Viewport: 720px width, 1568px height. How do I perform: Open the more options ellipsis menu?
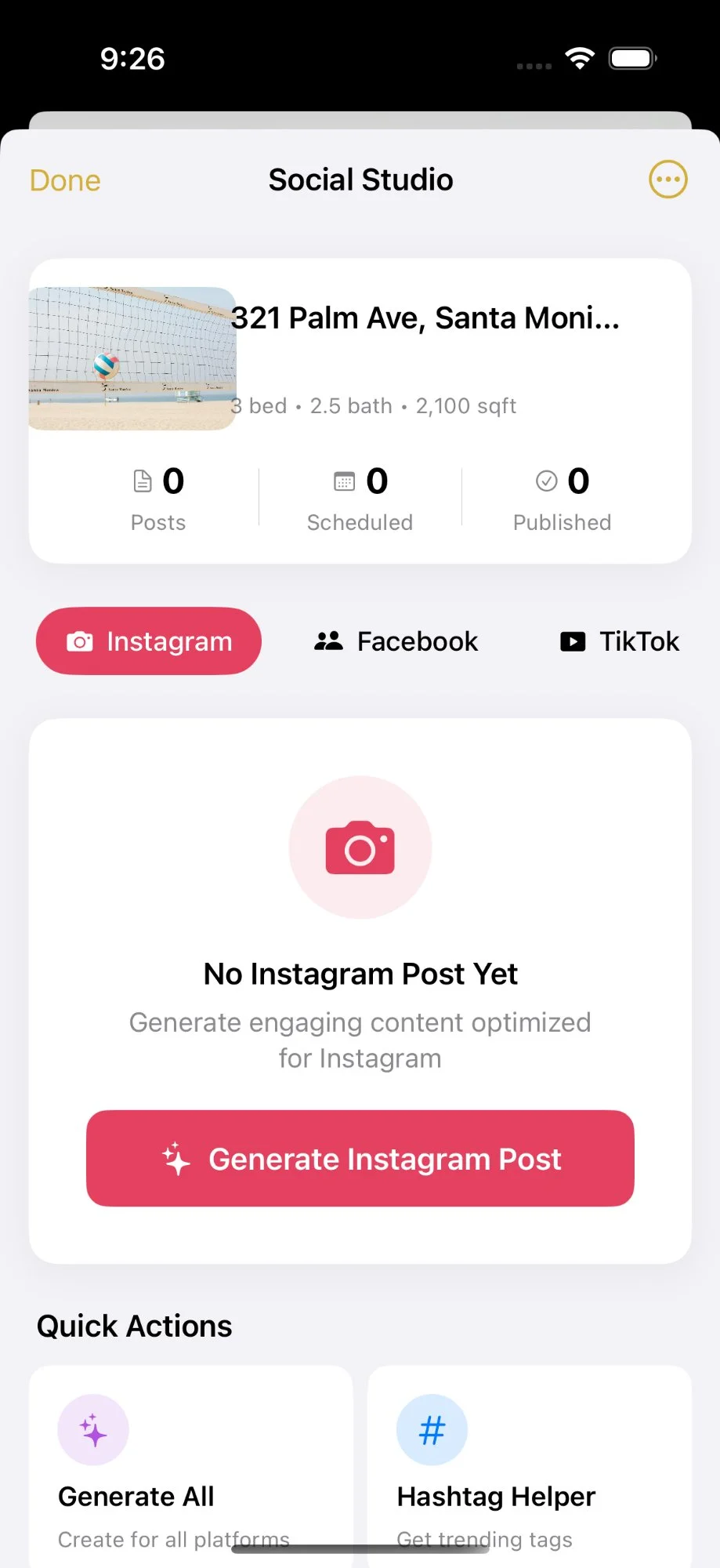[x=668, y=180]
